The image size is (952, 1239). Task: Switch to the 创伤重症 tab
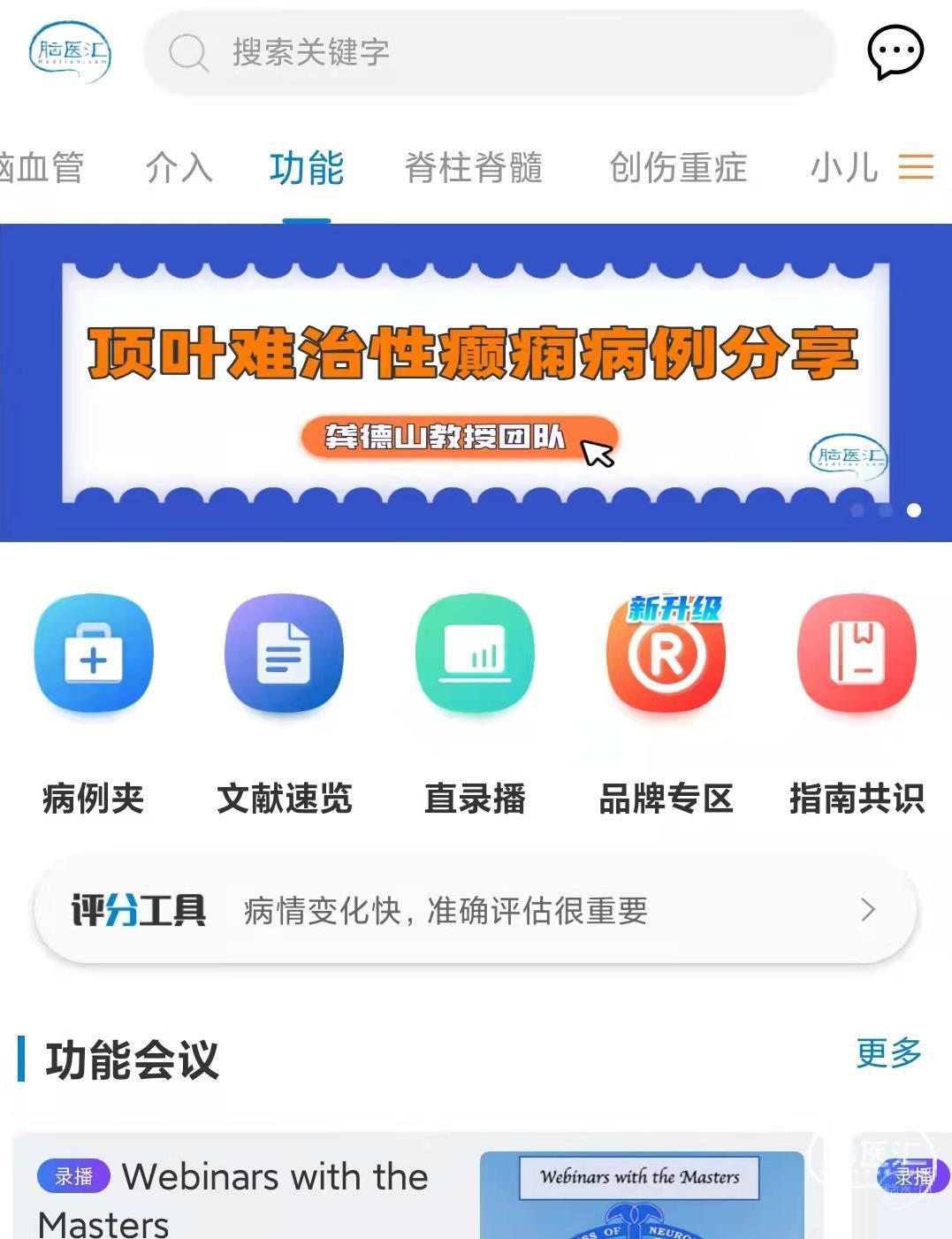[x=678, y=167]
